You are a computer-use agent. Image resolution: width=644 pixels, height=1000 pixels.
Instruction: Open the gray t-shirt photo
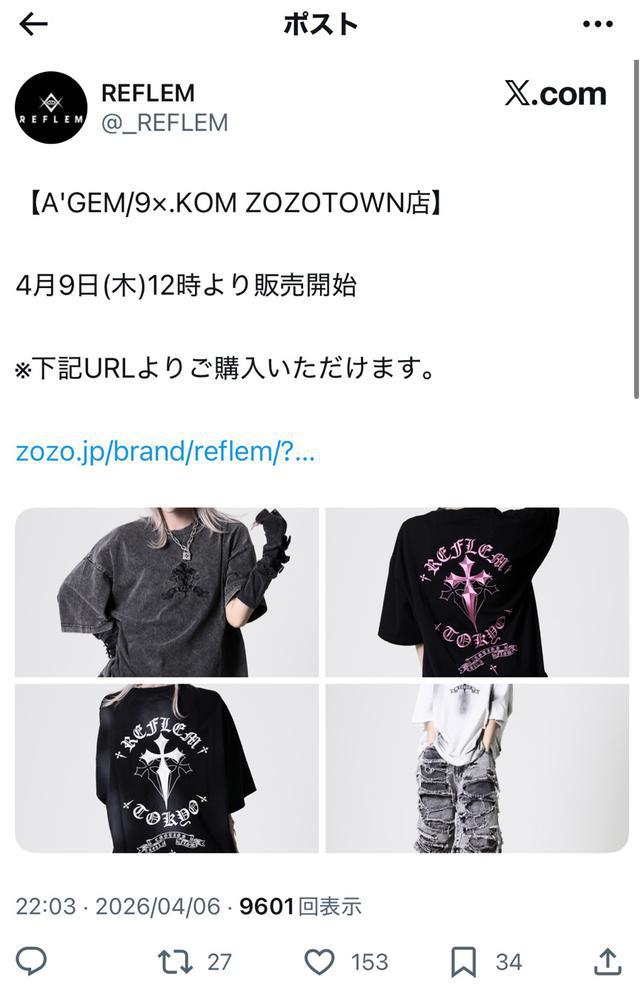click(167, 592)
